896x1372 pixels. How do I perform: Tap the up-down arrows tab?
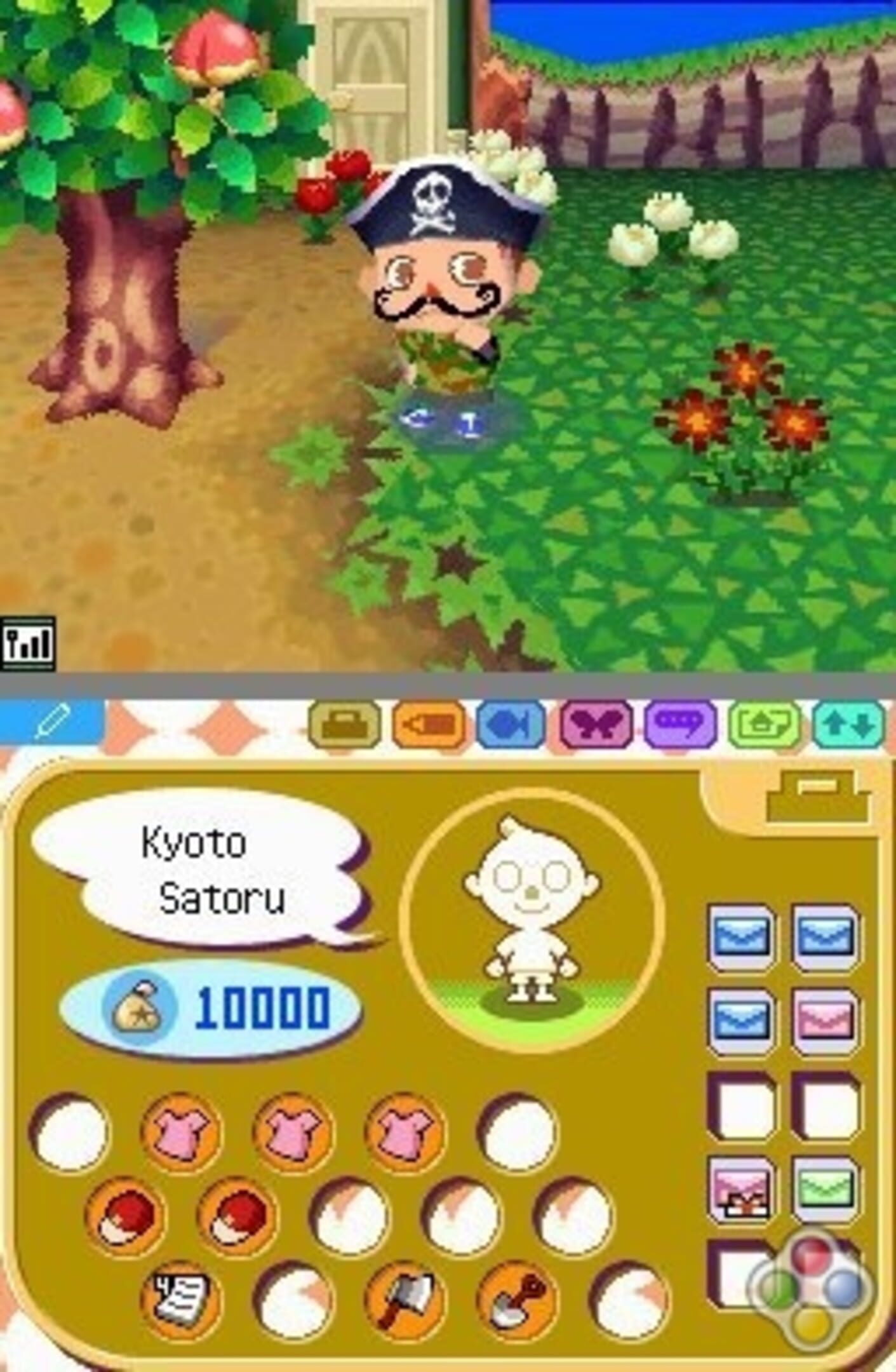[848, 725]
